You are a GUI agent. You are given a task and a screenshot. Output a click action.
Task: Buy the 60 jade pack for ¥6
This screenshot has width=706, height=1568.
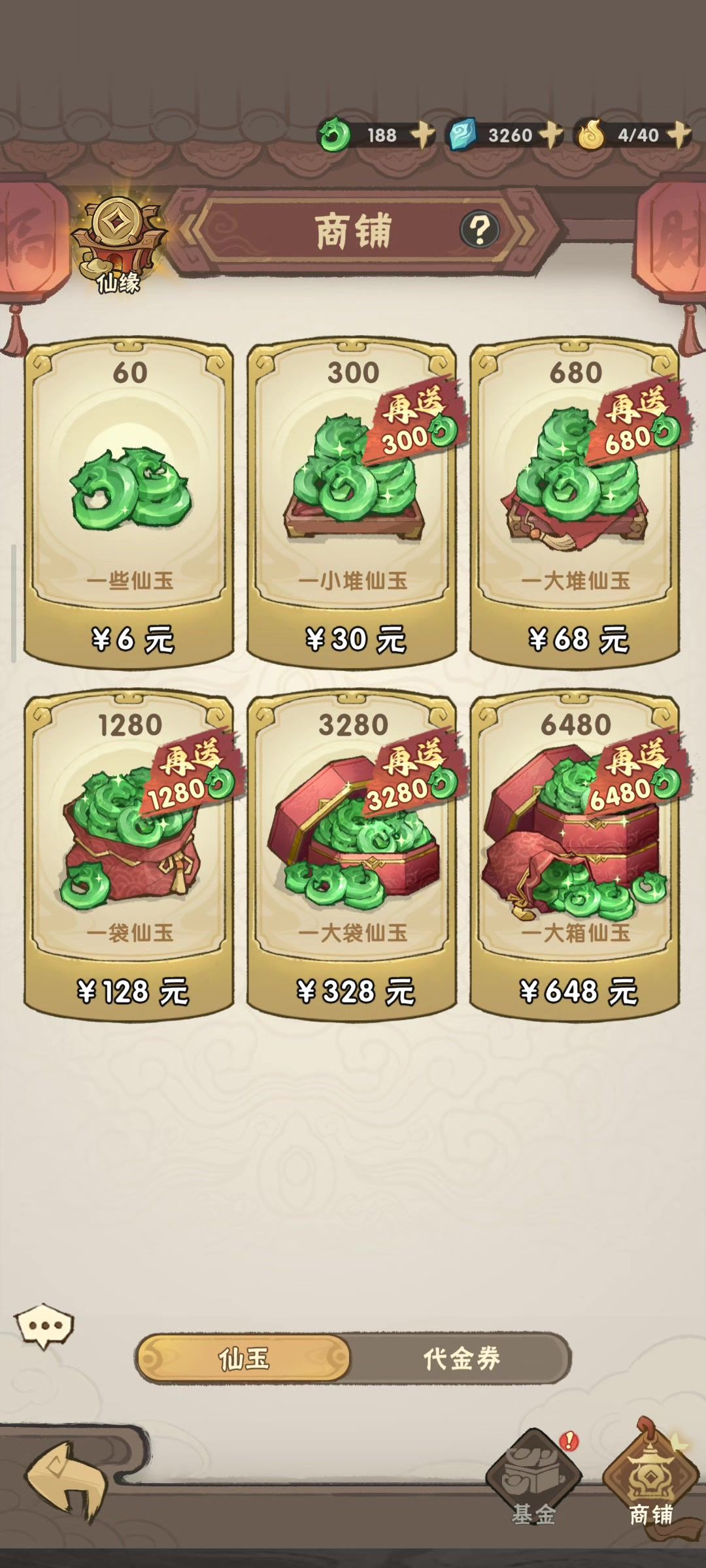(129, 502)
